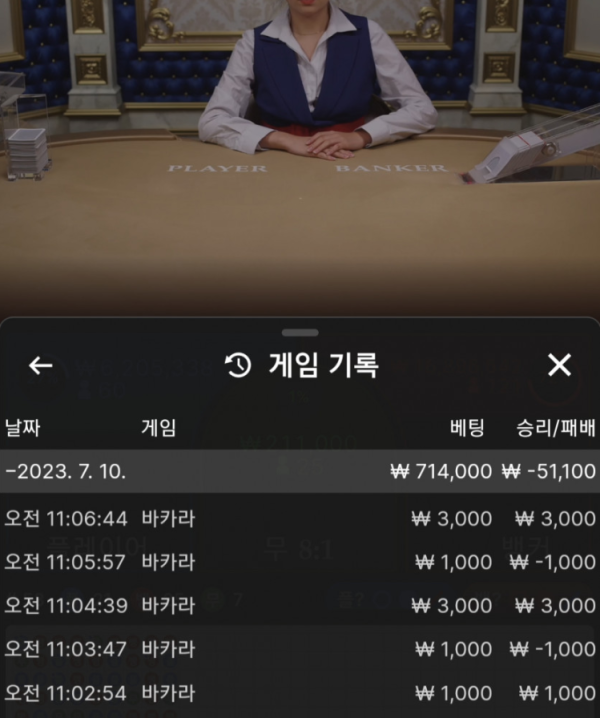Go back from game history panel
Image resolution: width=600 pixels, height=718 pixels.
click(x=40, y=366)
